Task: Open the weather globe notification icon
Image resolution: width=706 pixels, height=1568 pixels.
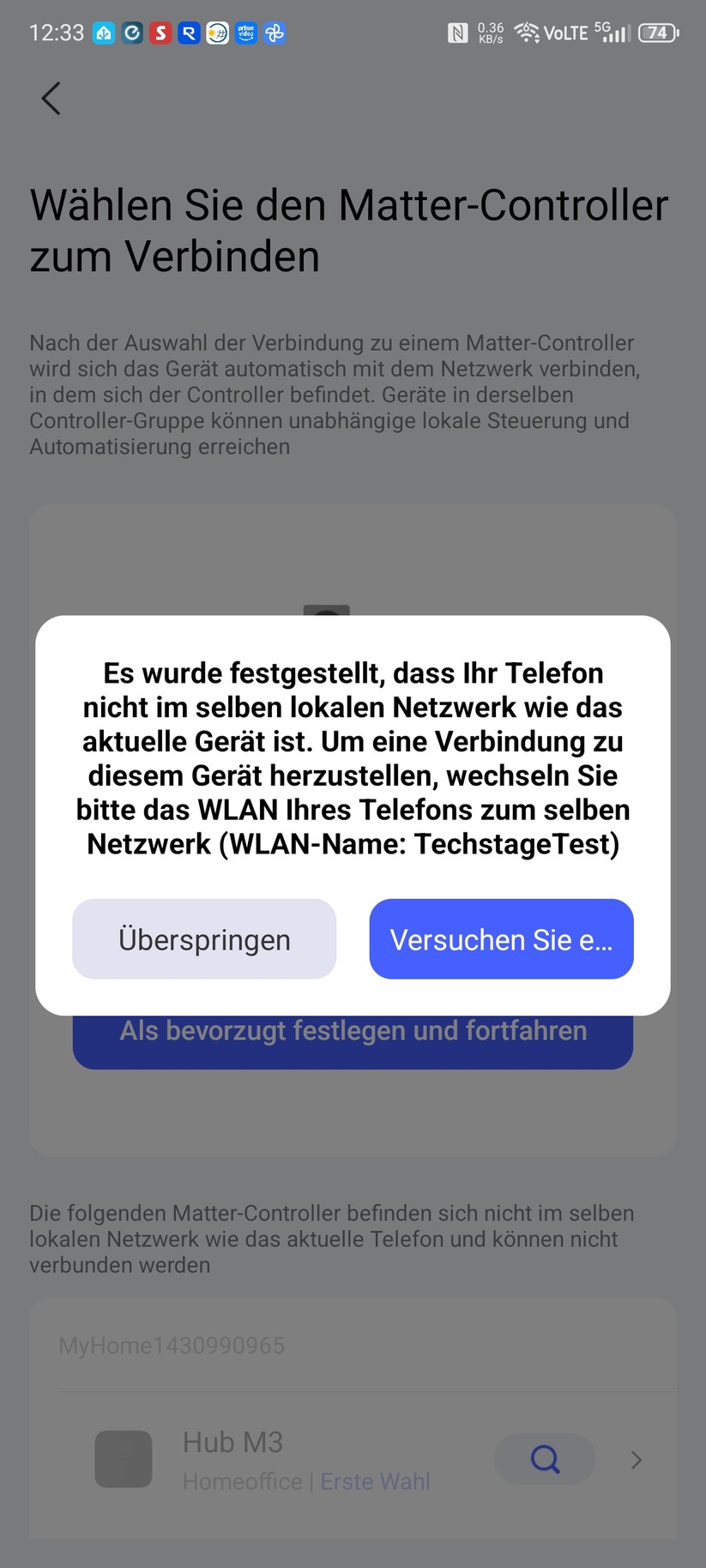Action: pyautogui.click(x=217, y=33)
